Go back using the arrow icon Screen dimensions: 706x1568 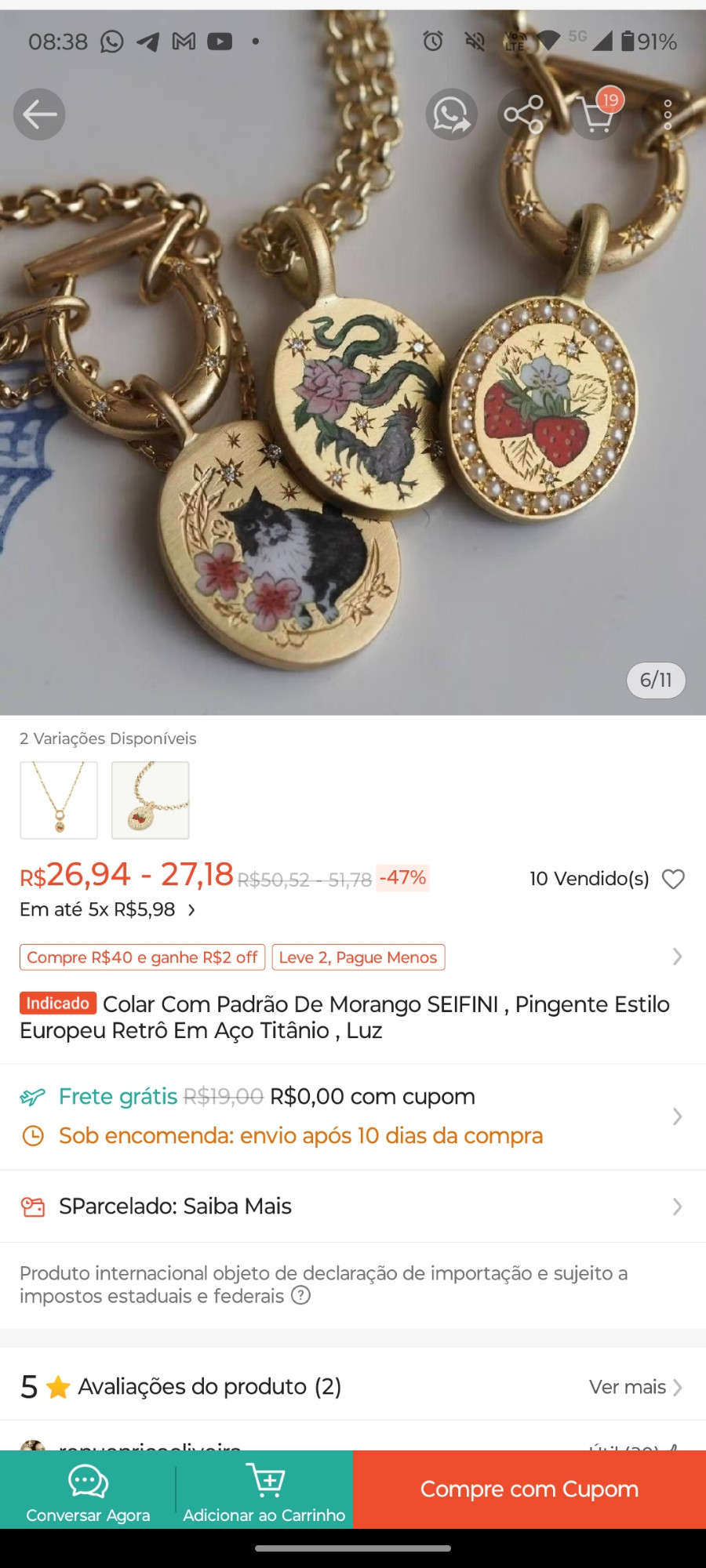39,114
